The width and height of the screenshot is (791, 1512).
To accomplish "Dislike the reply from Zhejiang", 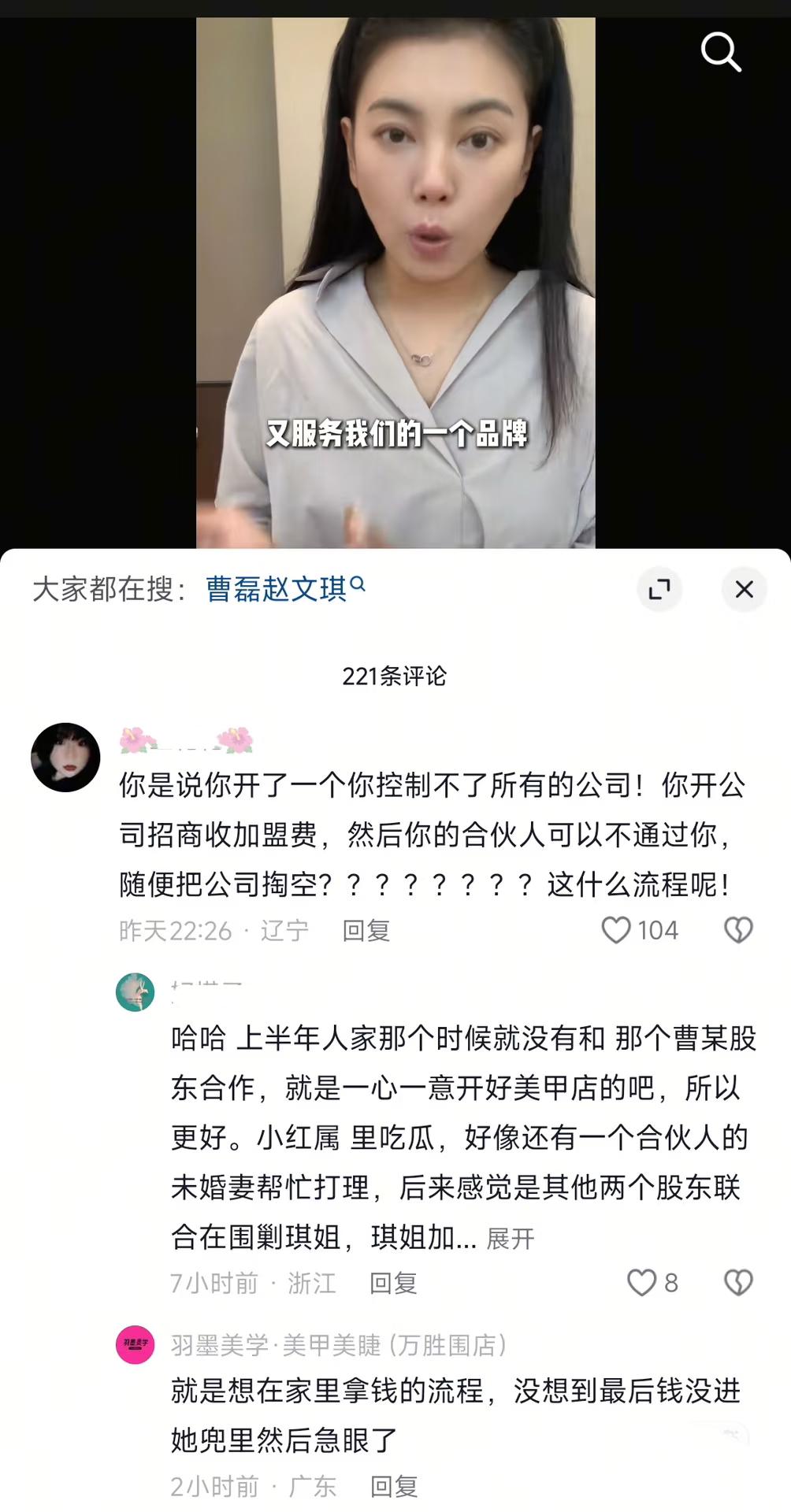I will [x=738, y=1283].
